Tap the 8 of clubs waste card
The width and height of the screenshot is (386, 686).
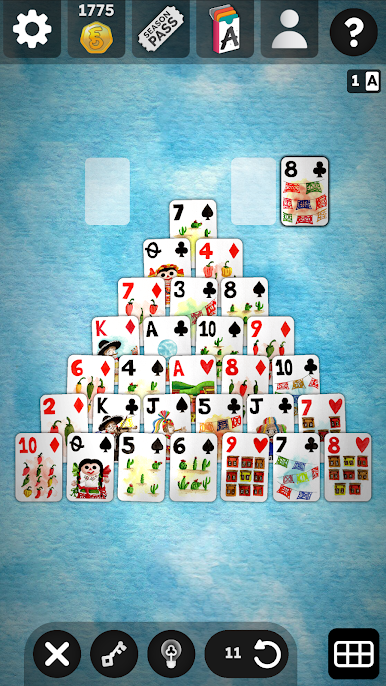pyautogui.click(x=305, y=191)
